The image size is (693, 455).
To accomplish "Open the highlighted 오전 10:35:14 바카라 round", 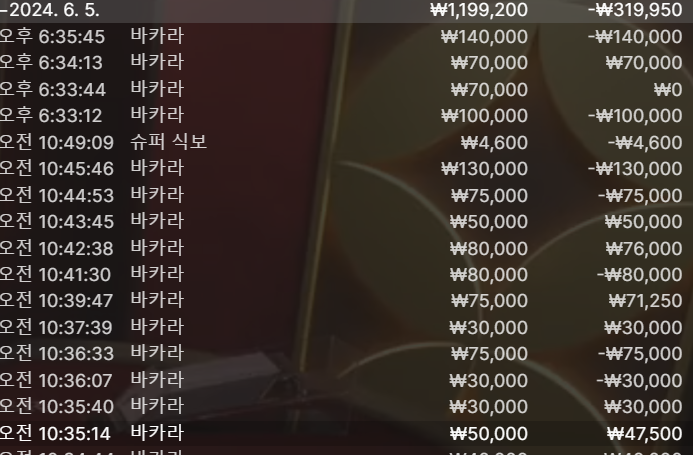I will [346, 433].
